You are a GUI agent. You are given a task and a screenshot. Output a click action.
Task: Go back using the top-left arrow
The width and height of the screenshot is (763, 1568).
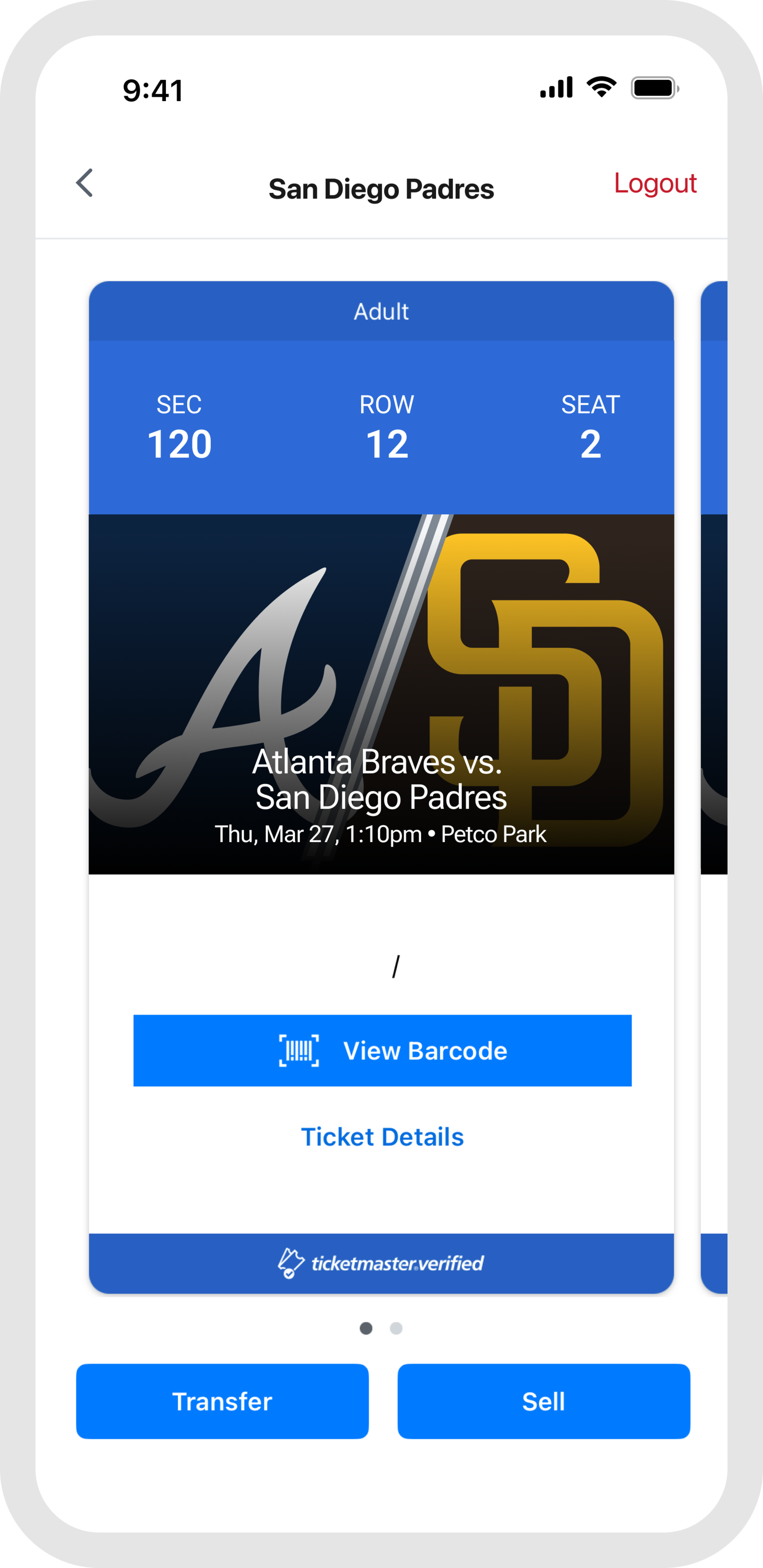[x=85, y=183]
